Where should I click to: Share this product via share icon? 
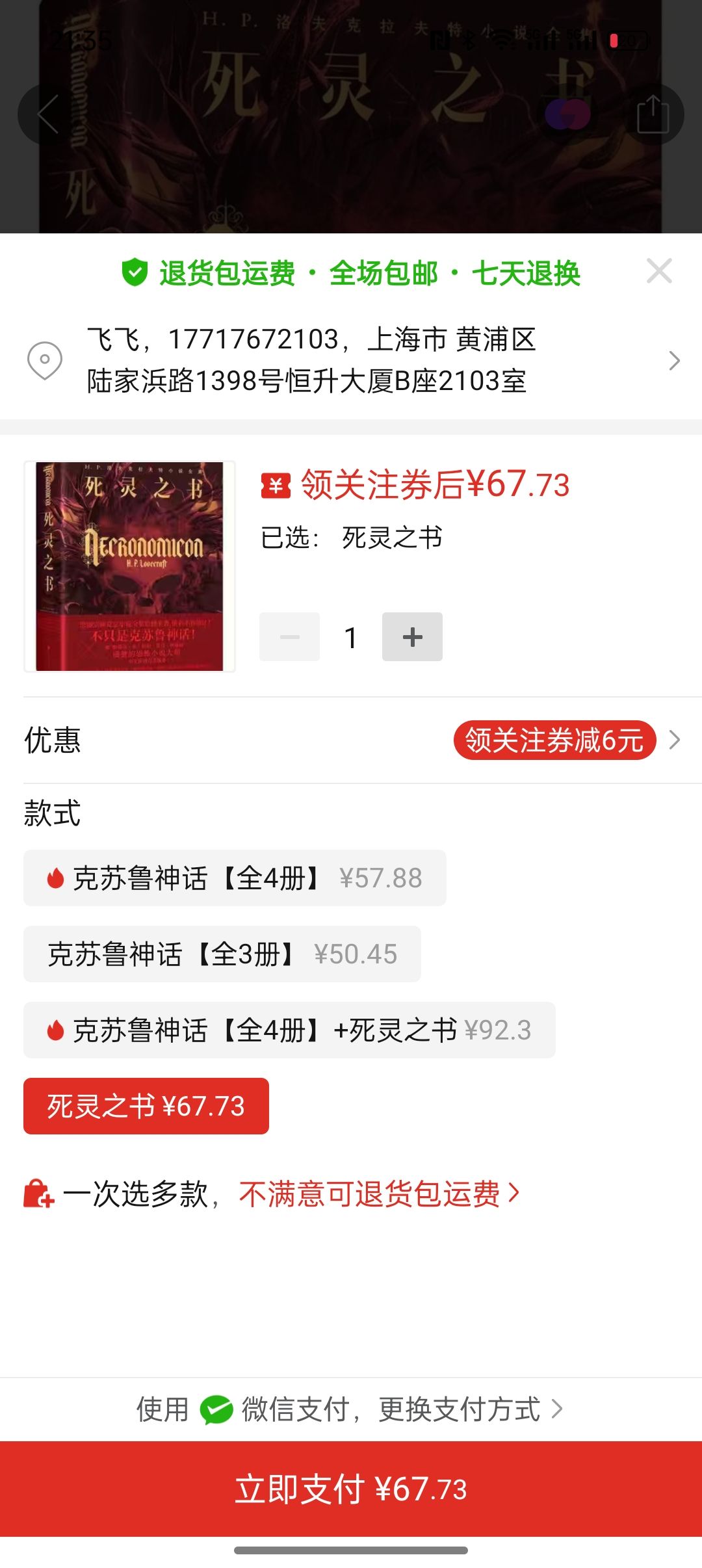[x=653, y=114]
